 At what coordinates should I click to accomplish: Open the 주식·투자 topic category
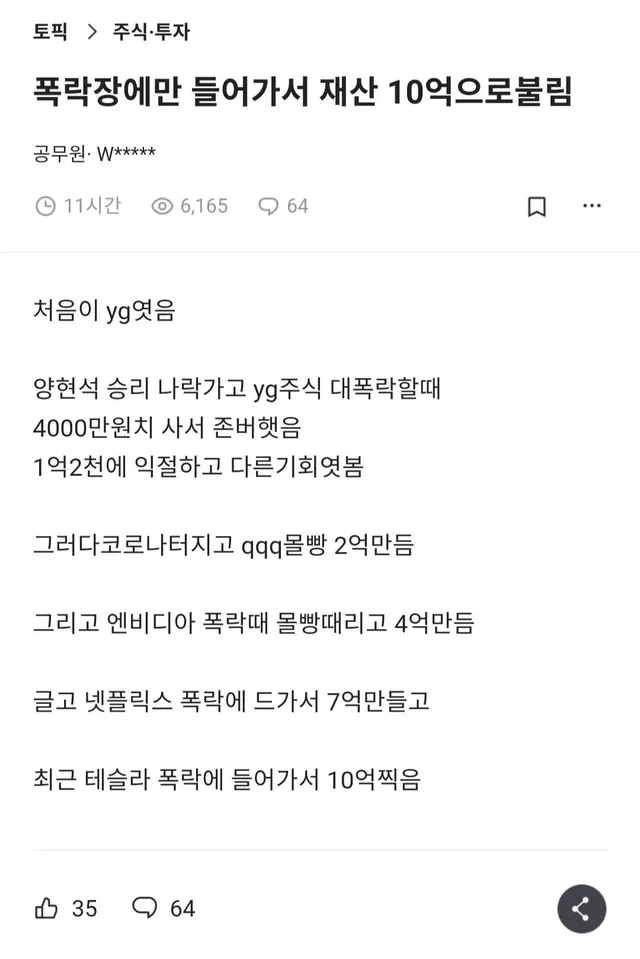151,31
